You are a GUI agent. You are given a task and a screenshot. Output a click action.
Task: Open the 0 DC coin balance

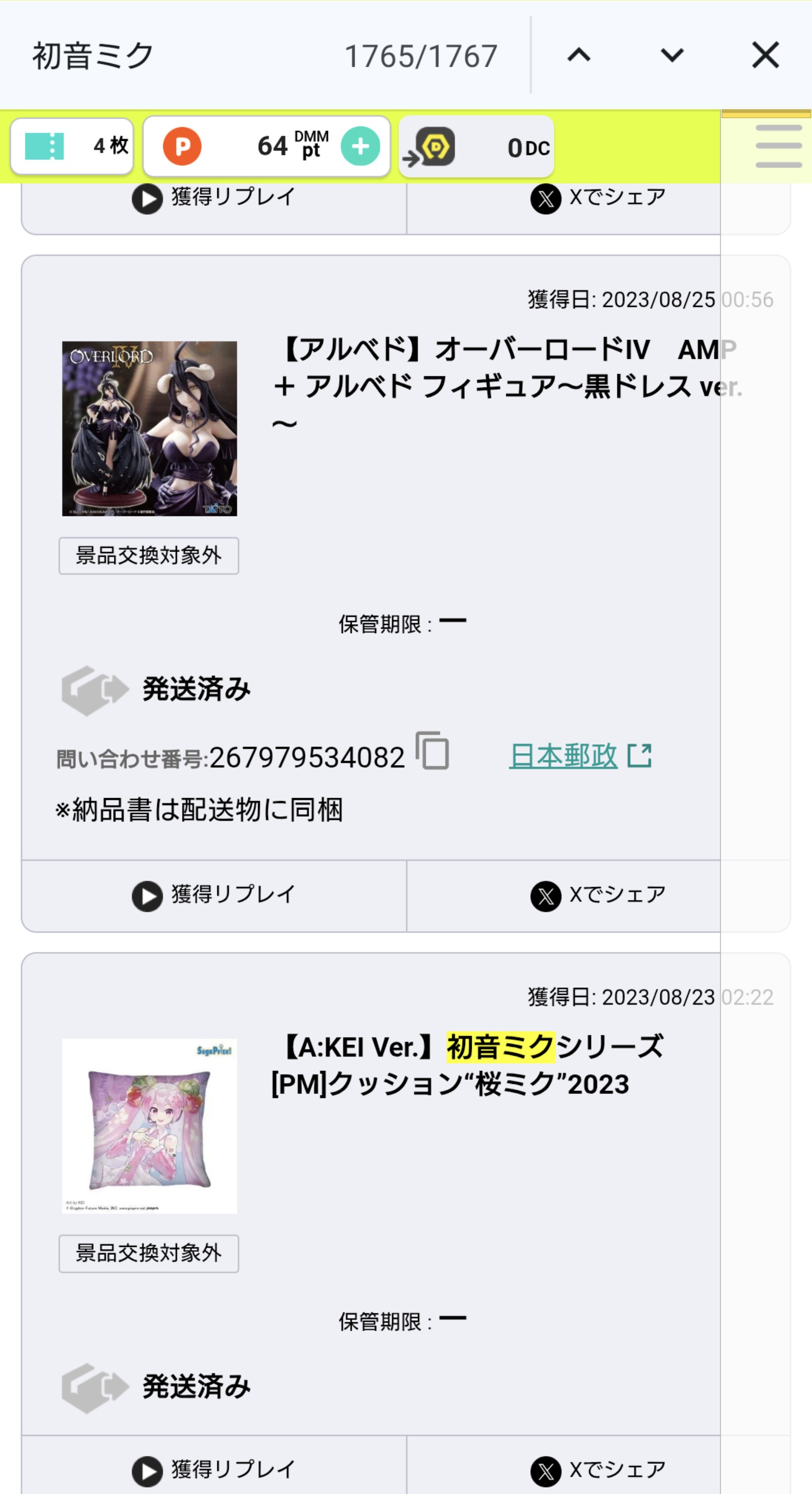[477, 147]
